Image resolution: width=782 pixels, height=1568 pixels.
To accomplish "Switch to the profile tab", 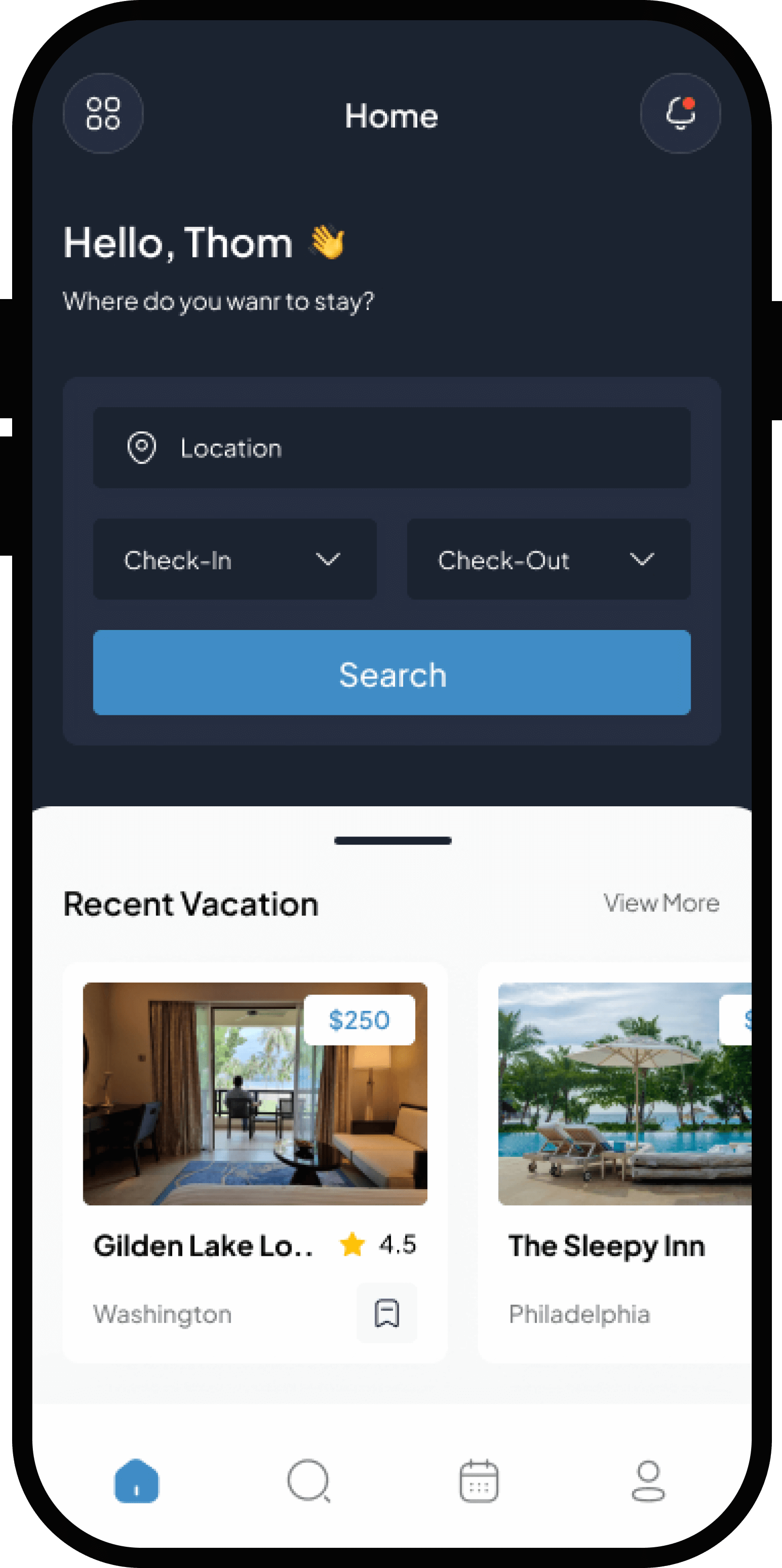I will [x=648, y=1481].
